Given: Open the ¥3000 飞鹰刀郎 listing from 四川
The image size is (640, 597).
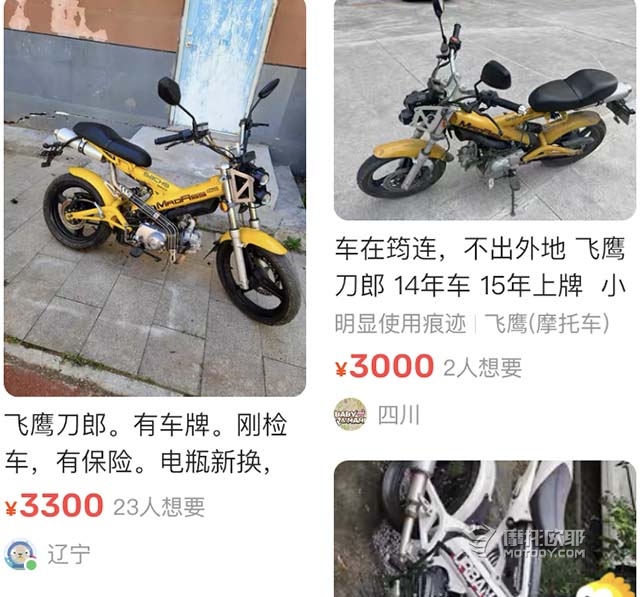Looking at the screenshot, I should coord(484,110).
